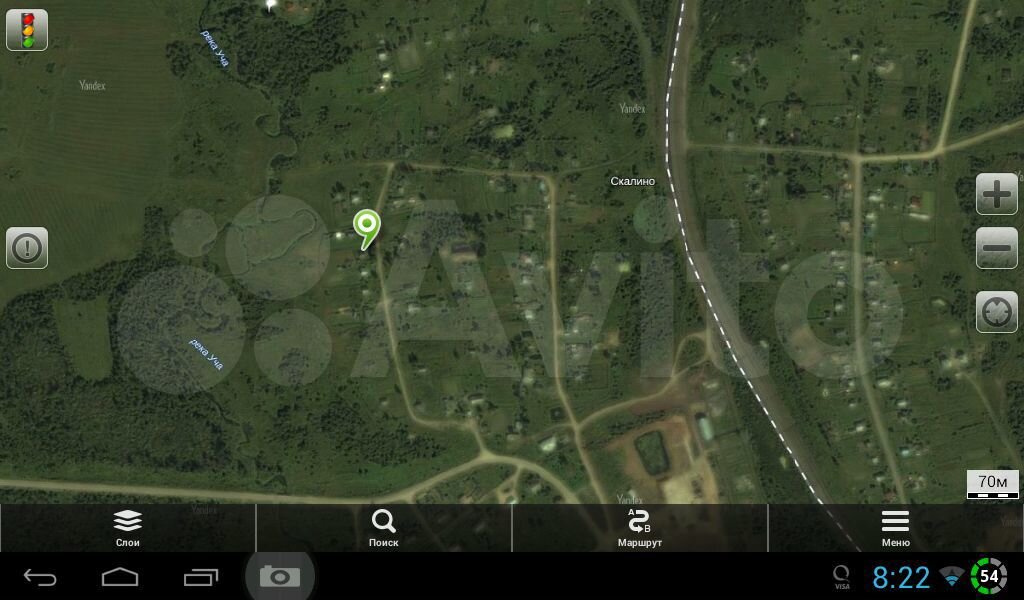Viewport: 1024px width, 600px height.
Task: Show recent apps
Action: [x=200, y=577]
